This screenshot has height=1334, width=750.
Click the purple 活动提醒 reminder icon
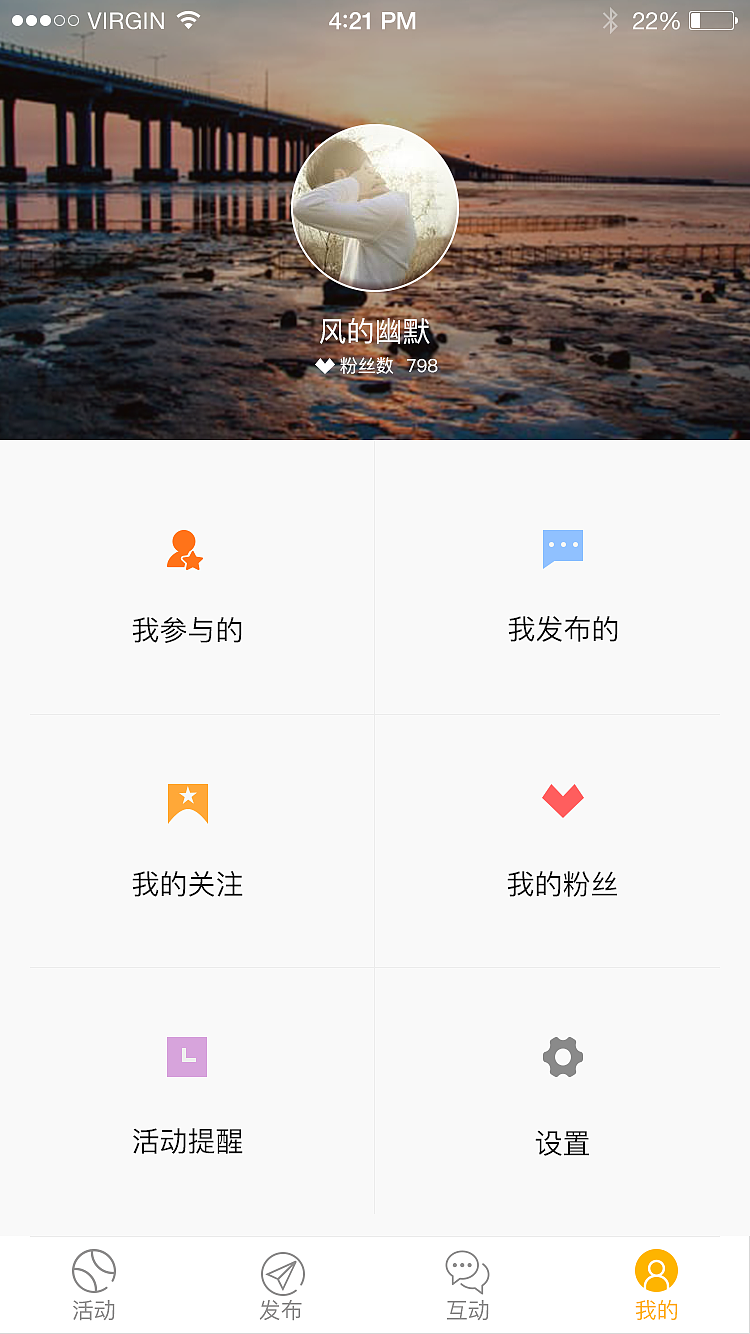pyautogui.click(x=186, y=1056)
